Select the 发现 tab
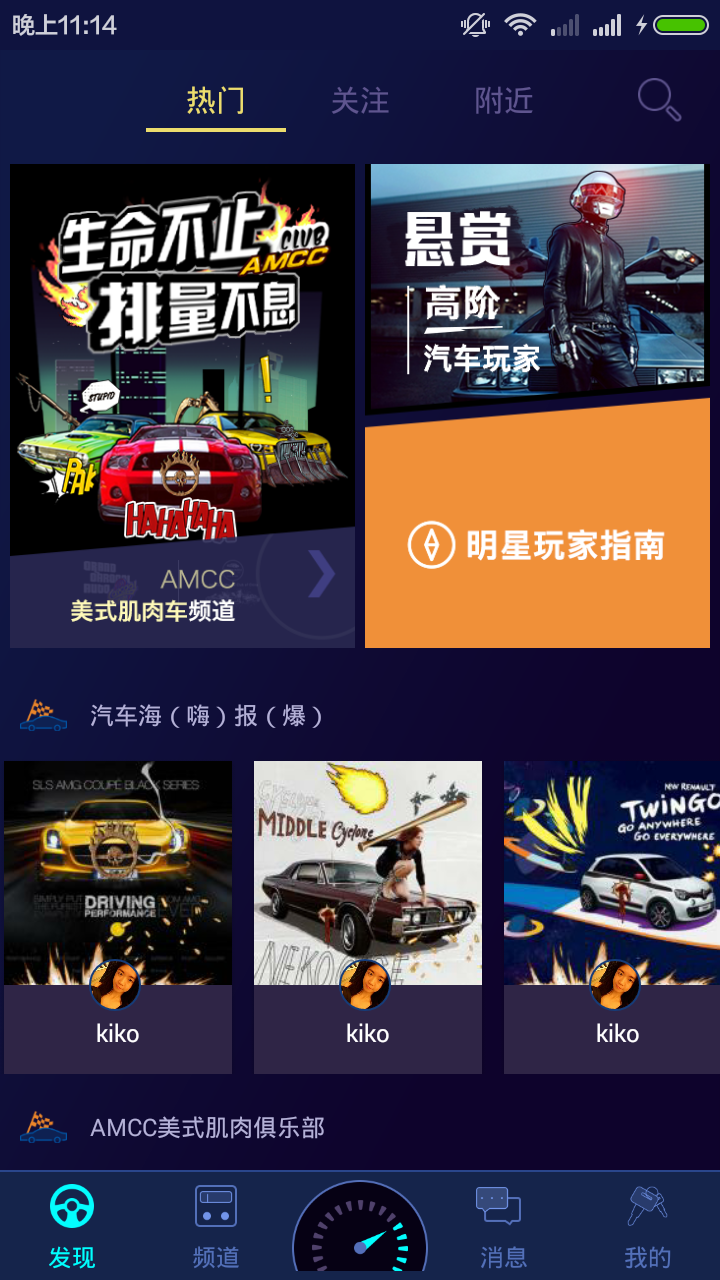 72,1227
